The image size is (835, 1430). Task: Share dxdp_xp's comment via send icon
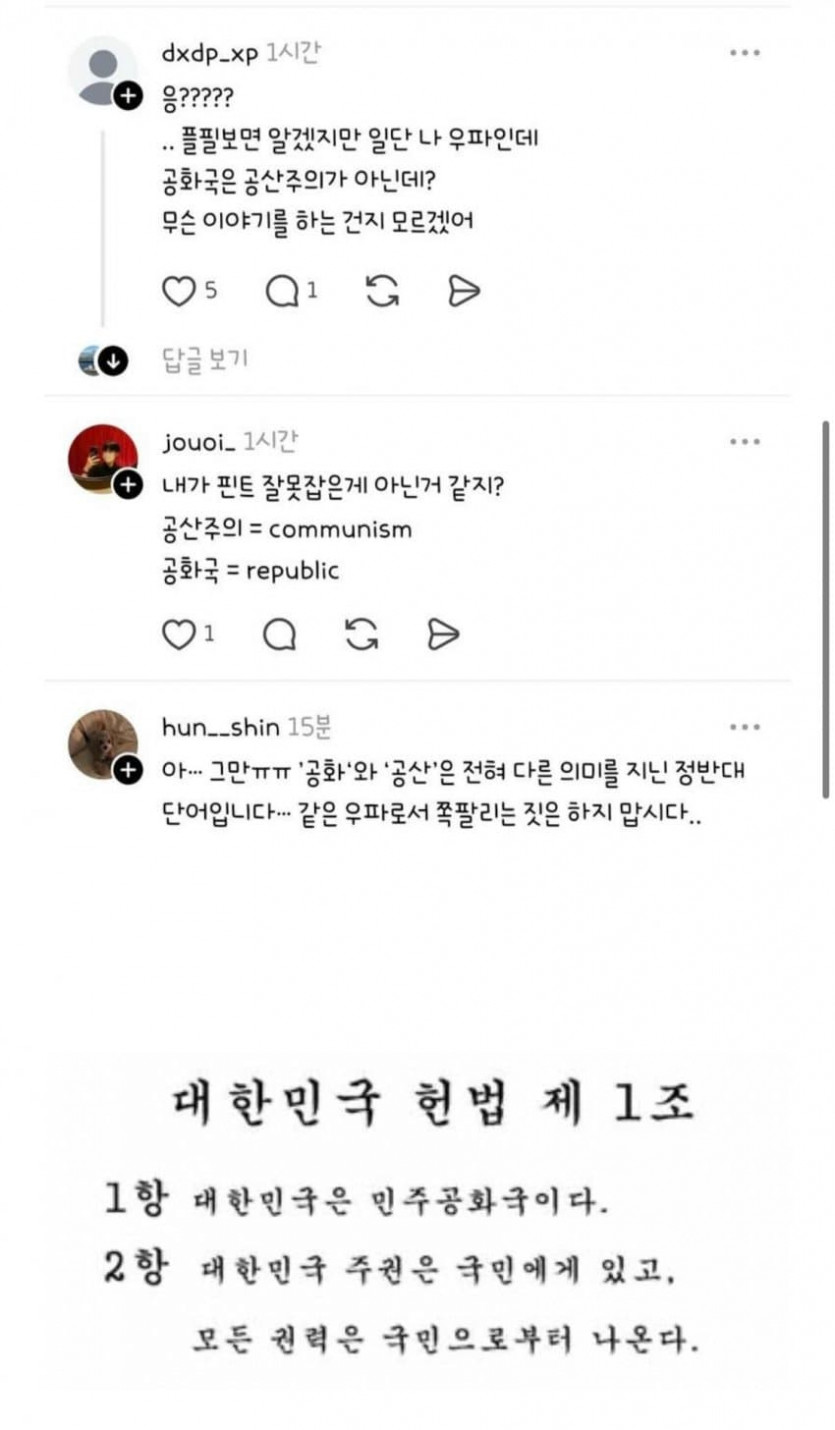(464, 291)
